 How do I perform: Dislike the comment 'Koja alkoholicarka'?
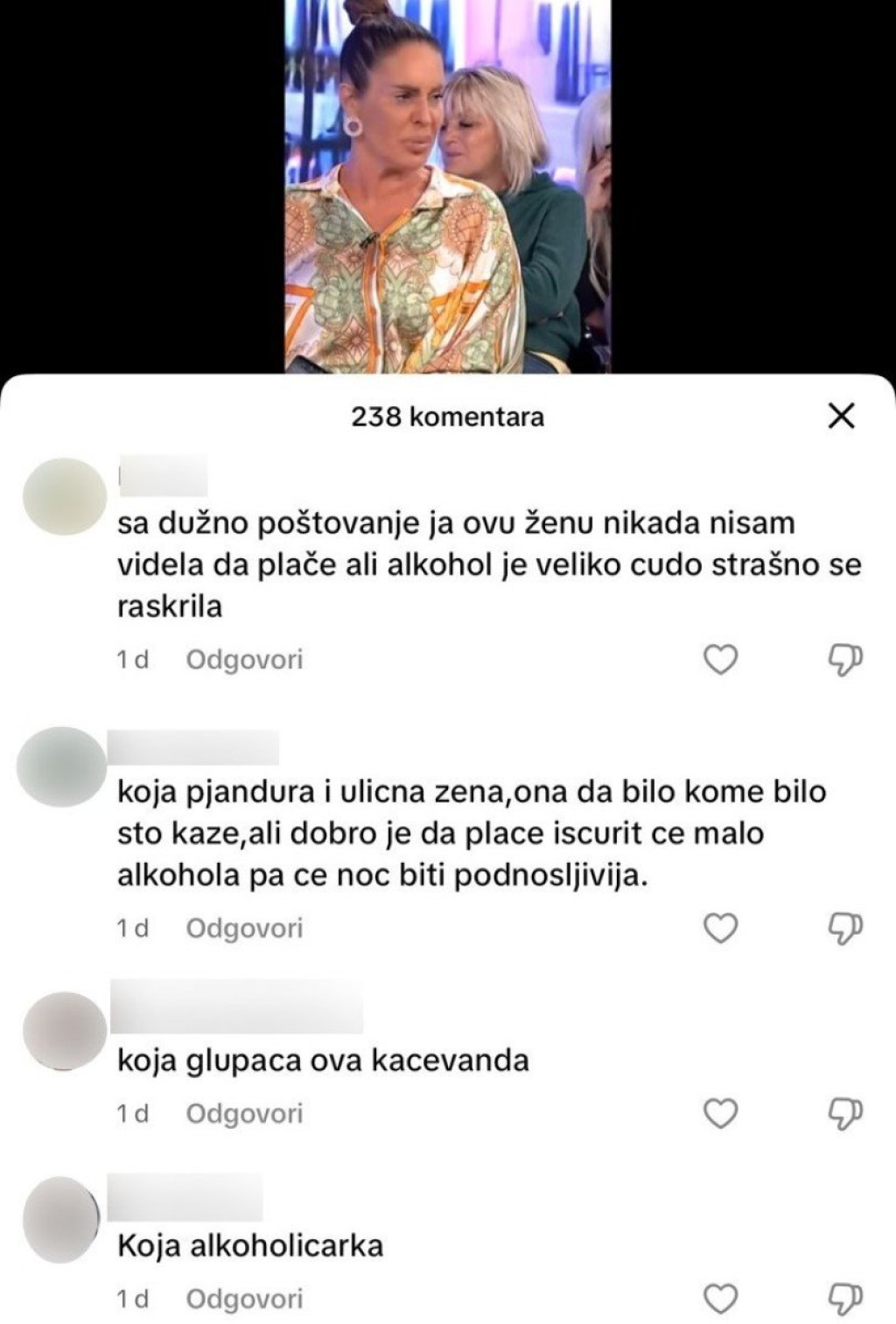pos(845,1299)
